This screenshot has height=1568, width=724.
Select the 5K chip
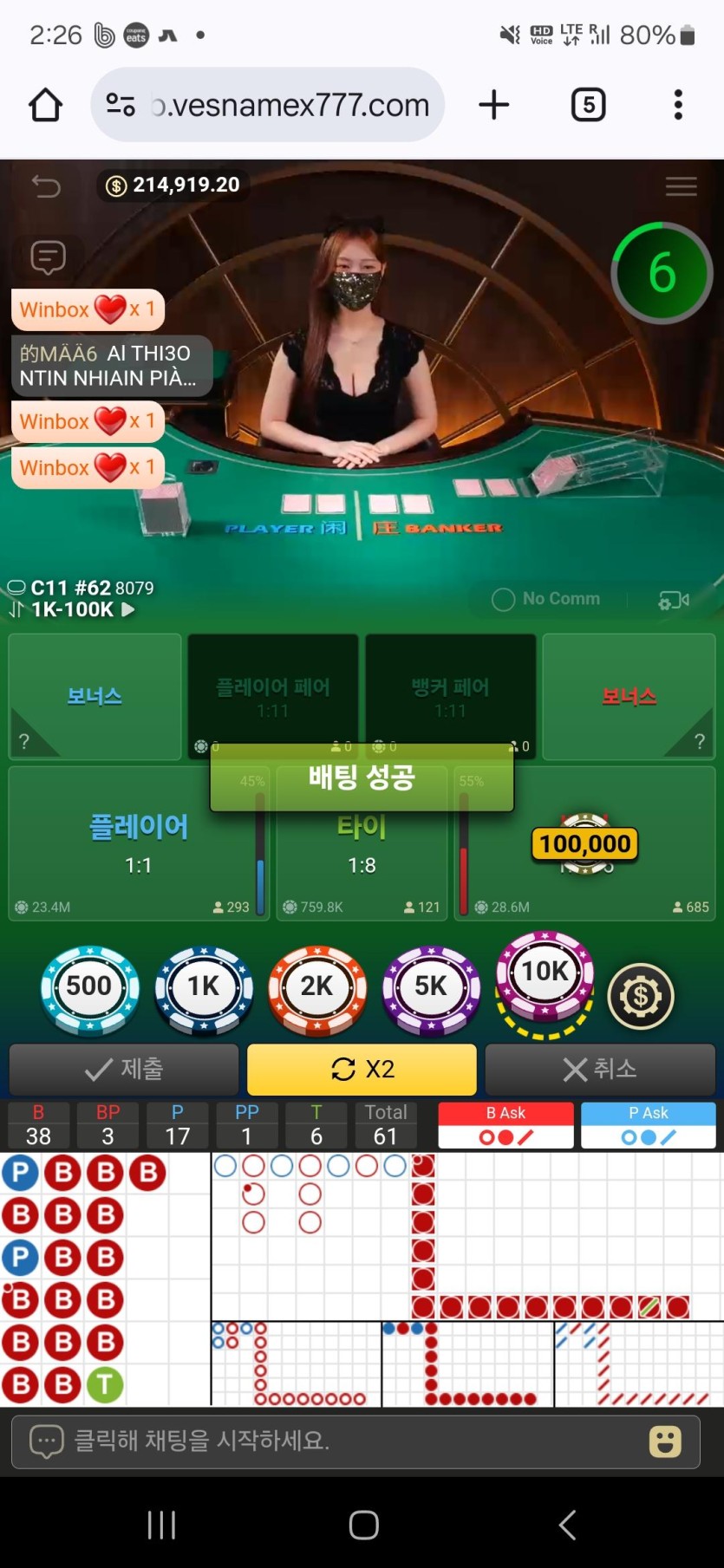pyautogui.click(x=431, y=988)
